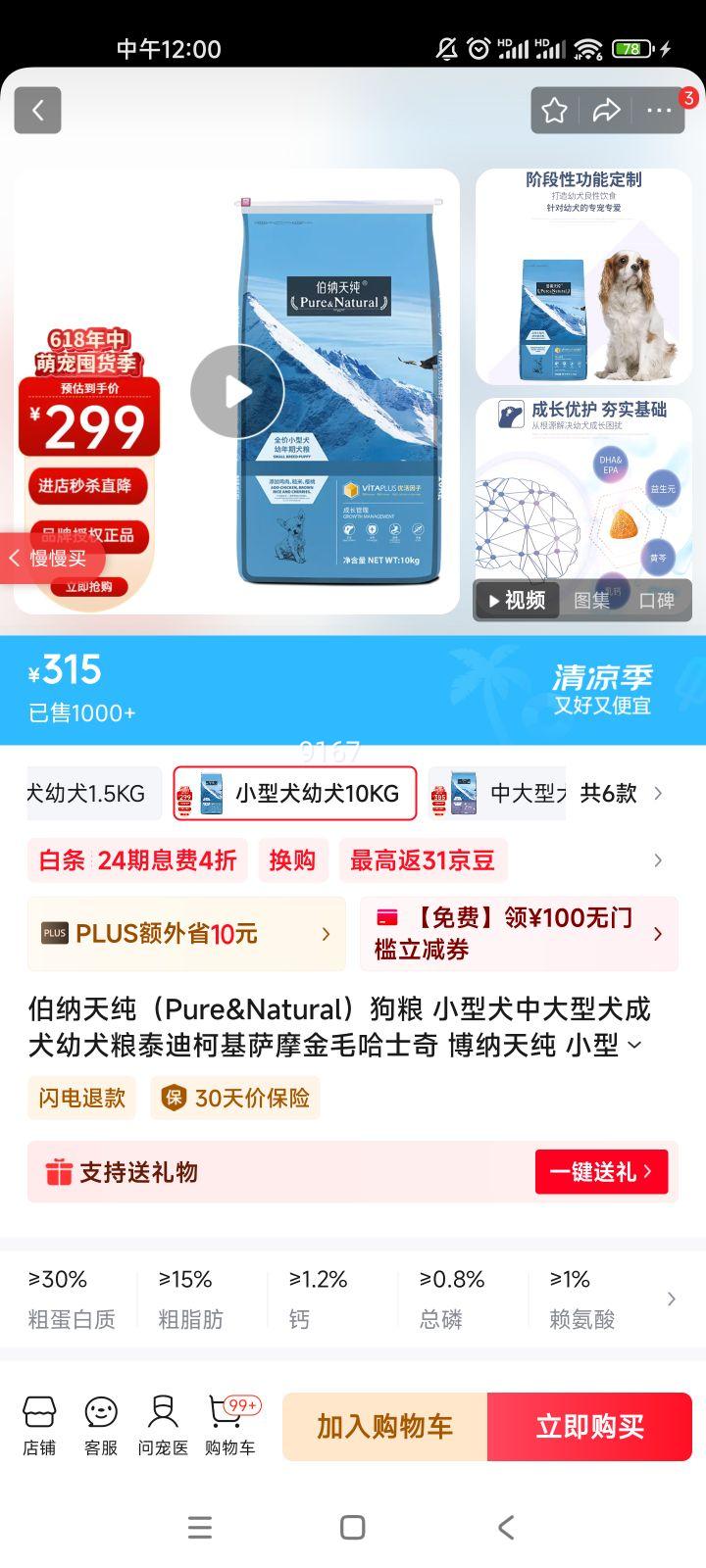Expand PLUS额外省10元 details chevron
This screenshot has height=1568, width=706.
pos(327,933)
